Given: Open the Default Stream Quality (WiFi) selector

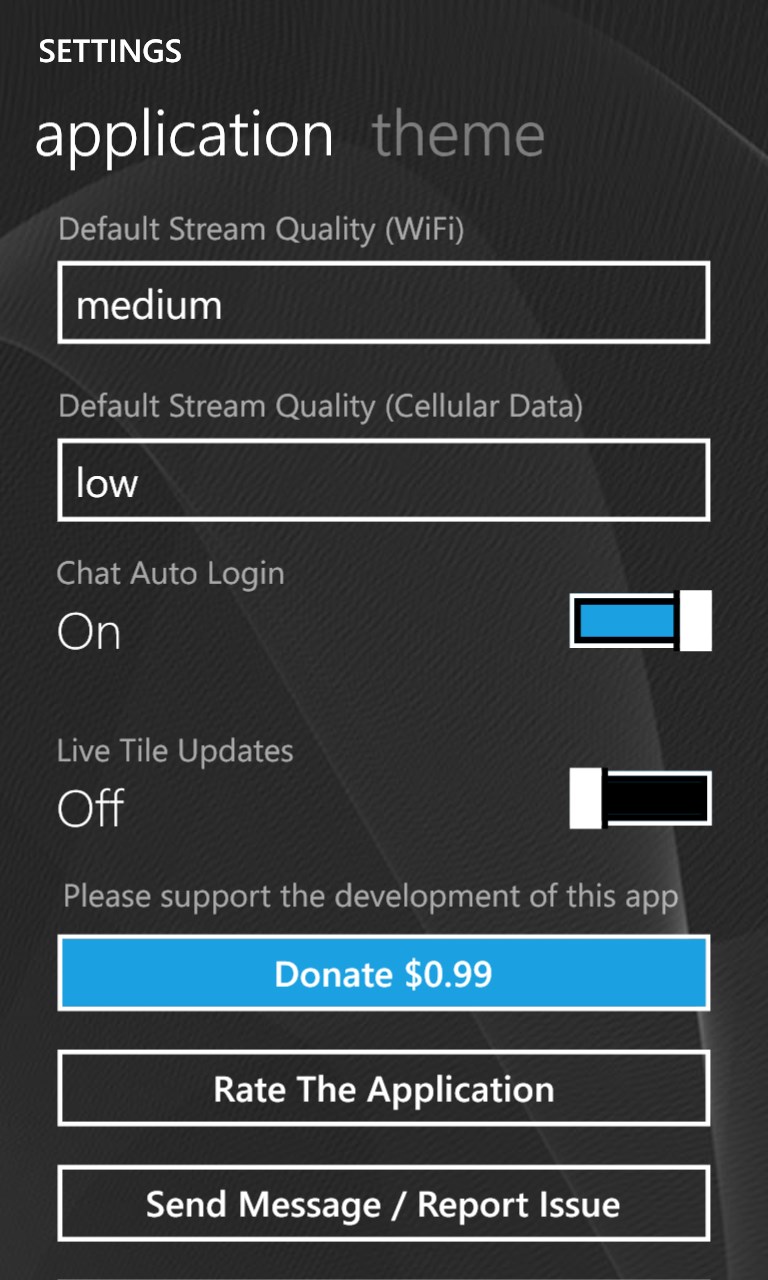Looking at the screenshot, I should pyautogui.click(x=383, y=304).
